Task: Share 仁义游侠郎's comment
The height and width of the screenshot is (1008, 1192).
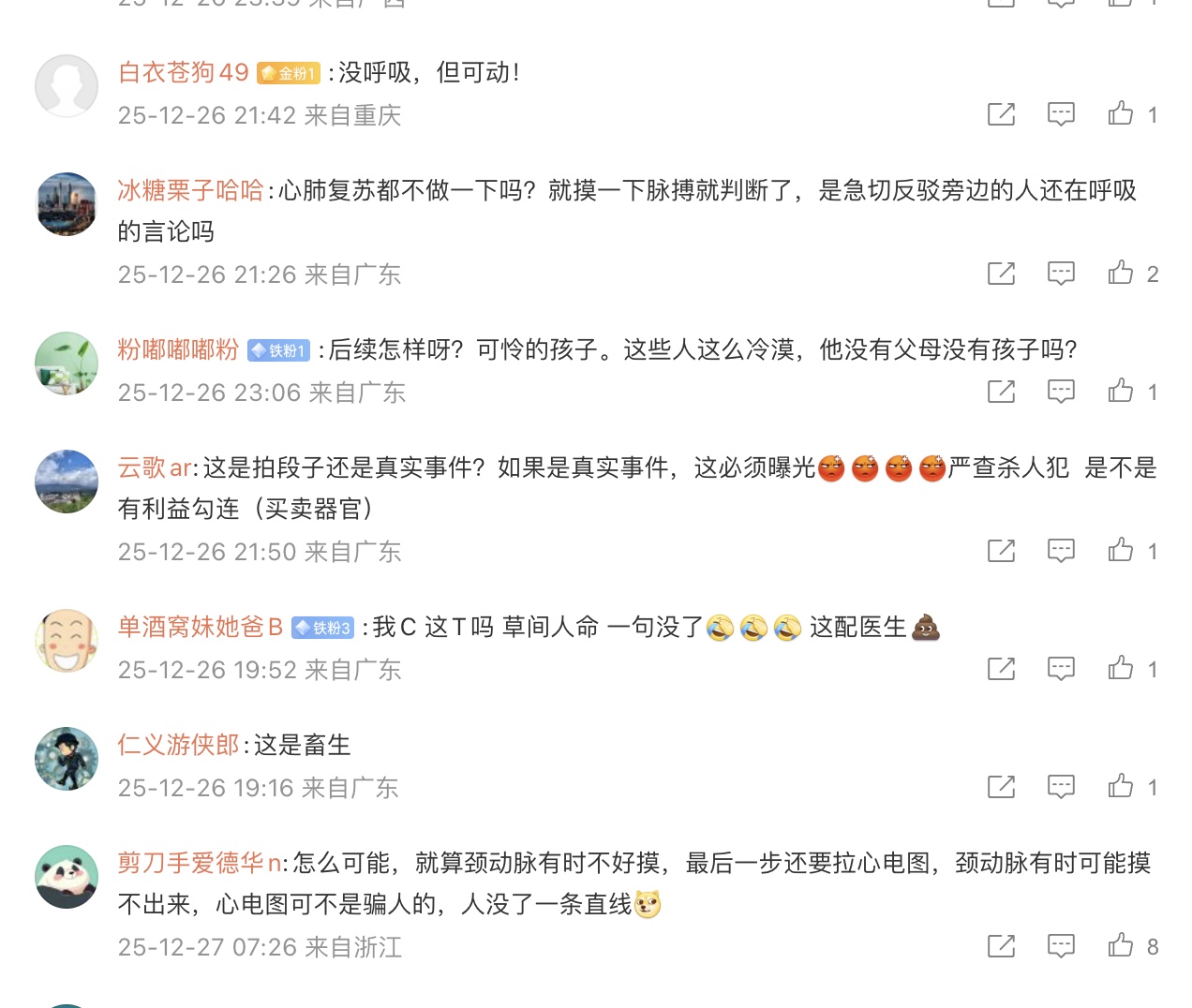Action: [1001, 787]
